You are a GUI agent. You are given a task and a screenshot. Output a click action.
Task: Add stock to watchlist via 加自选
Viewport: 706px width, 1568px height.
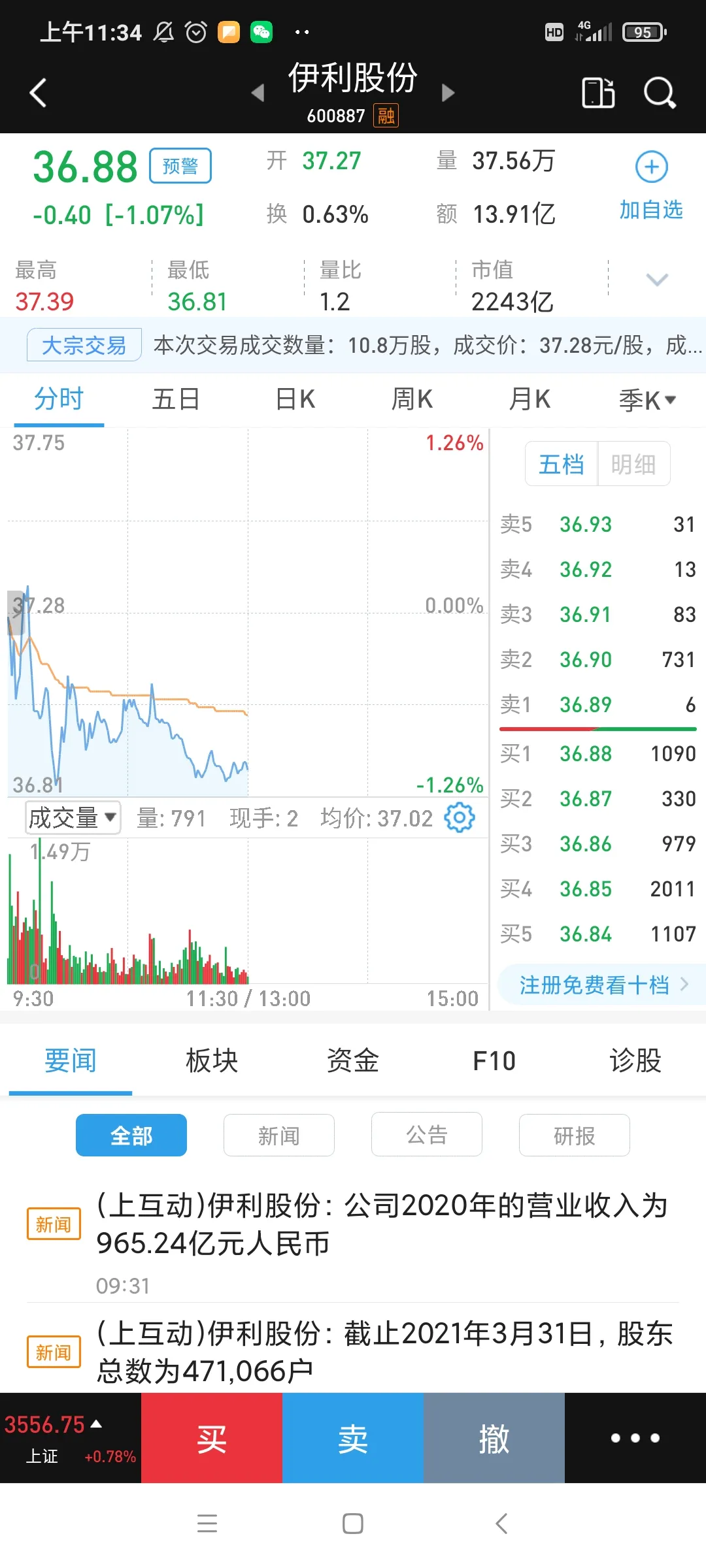tap(651, 183)
